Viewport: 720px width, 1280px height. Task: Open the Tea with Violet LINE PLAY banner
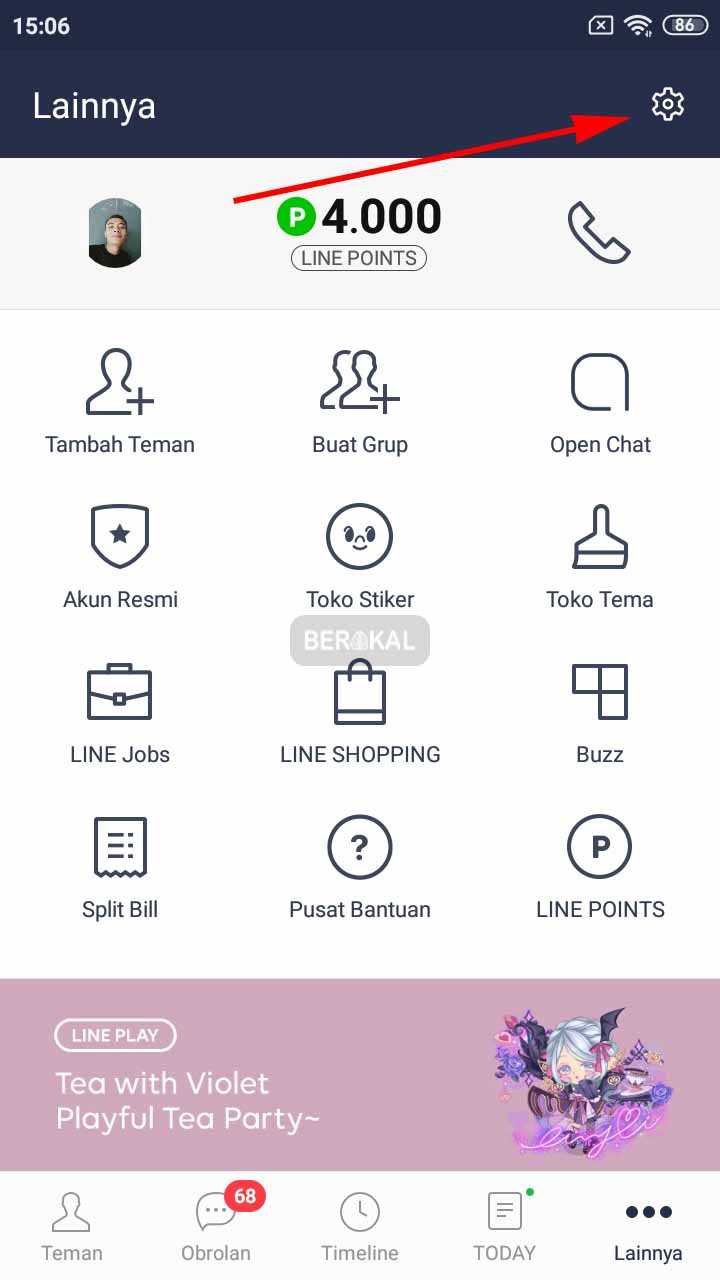pos(360,1075)
